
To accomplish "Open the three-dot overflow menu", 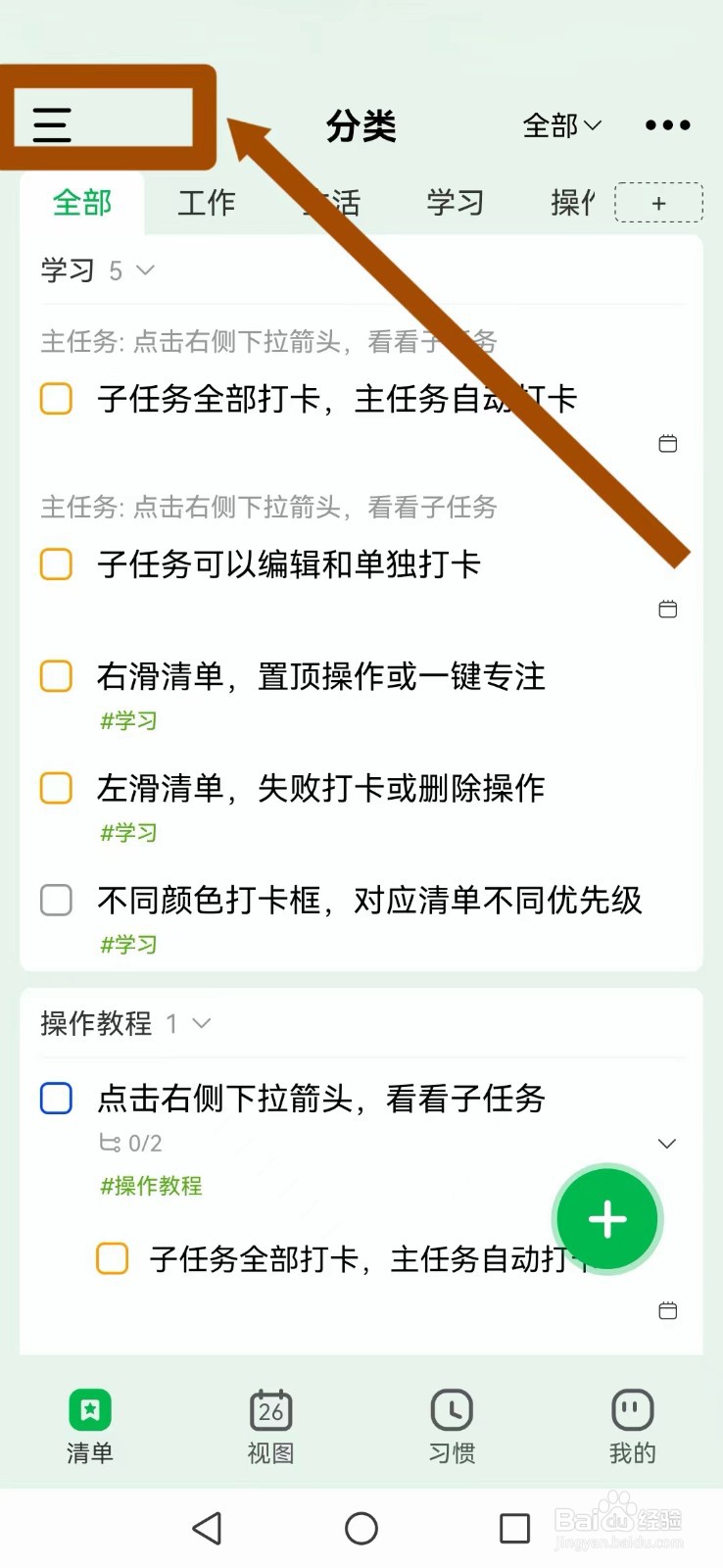I will [668, 125].
